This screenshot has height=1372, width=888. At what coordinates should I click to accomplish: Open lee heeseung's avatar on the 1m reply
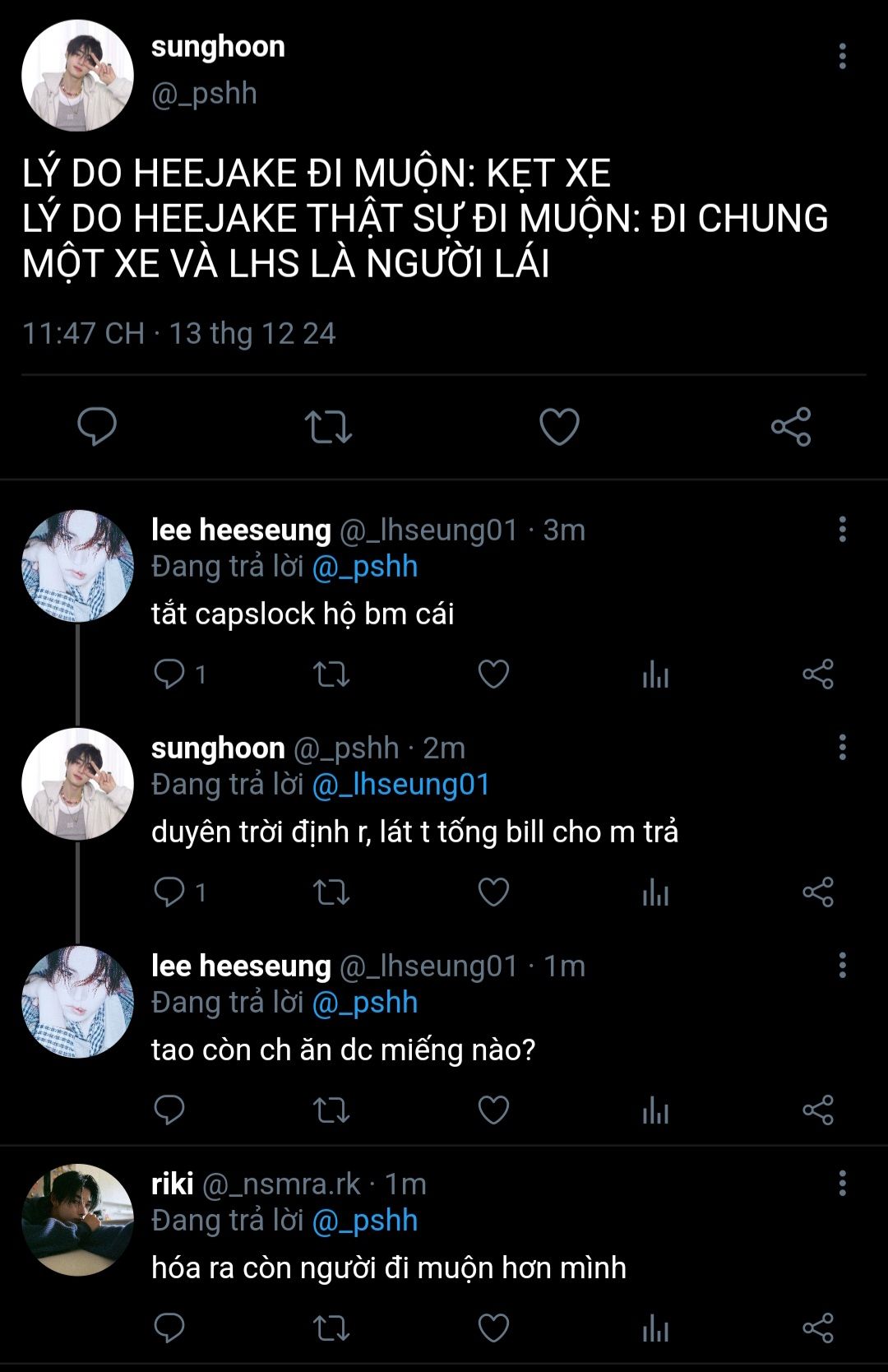77,1002
